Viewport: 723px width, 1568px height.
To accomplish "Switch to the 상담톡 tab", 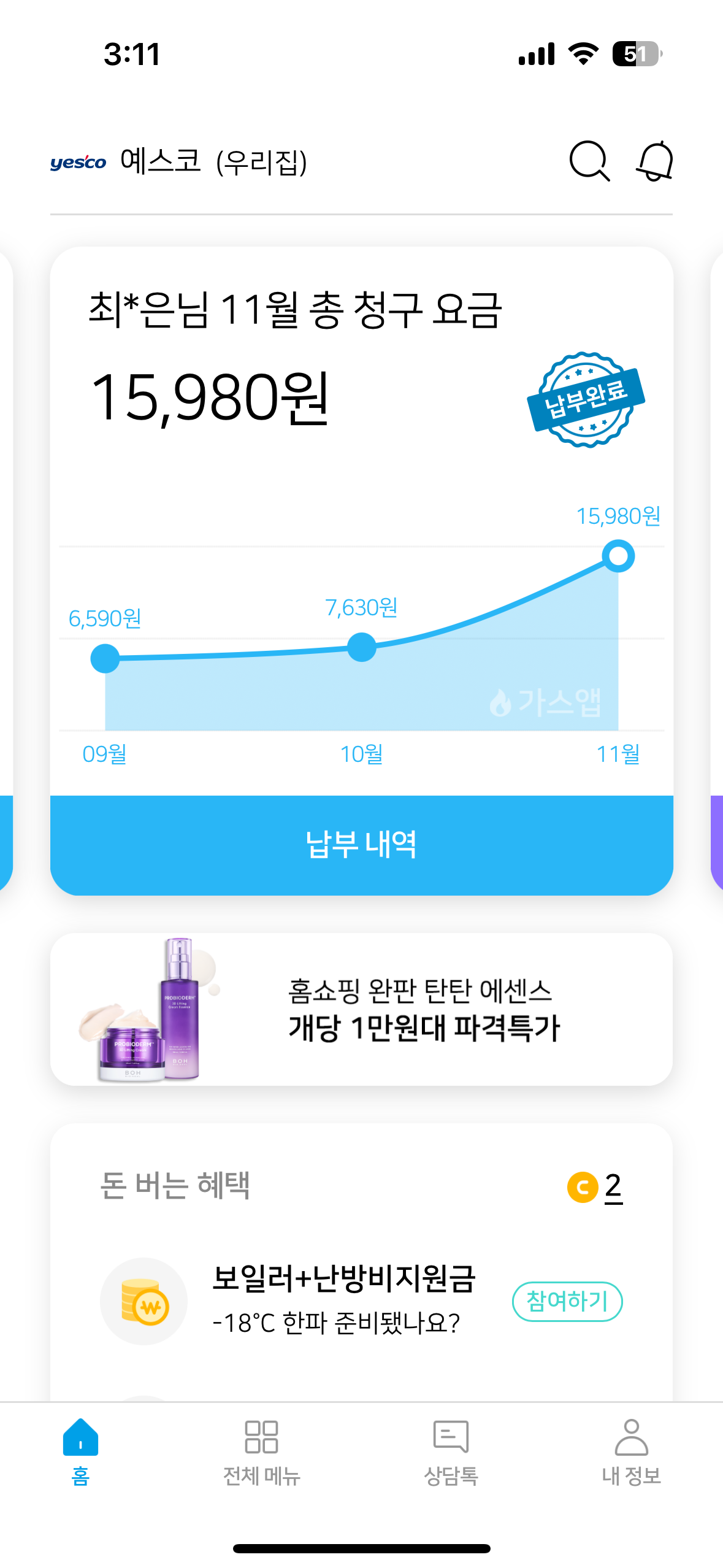I will (451, 1451).
